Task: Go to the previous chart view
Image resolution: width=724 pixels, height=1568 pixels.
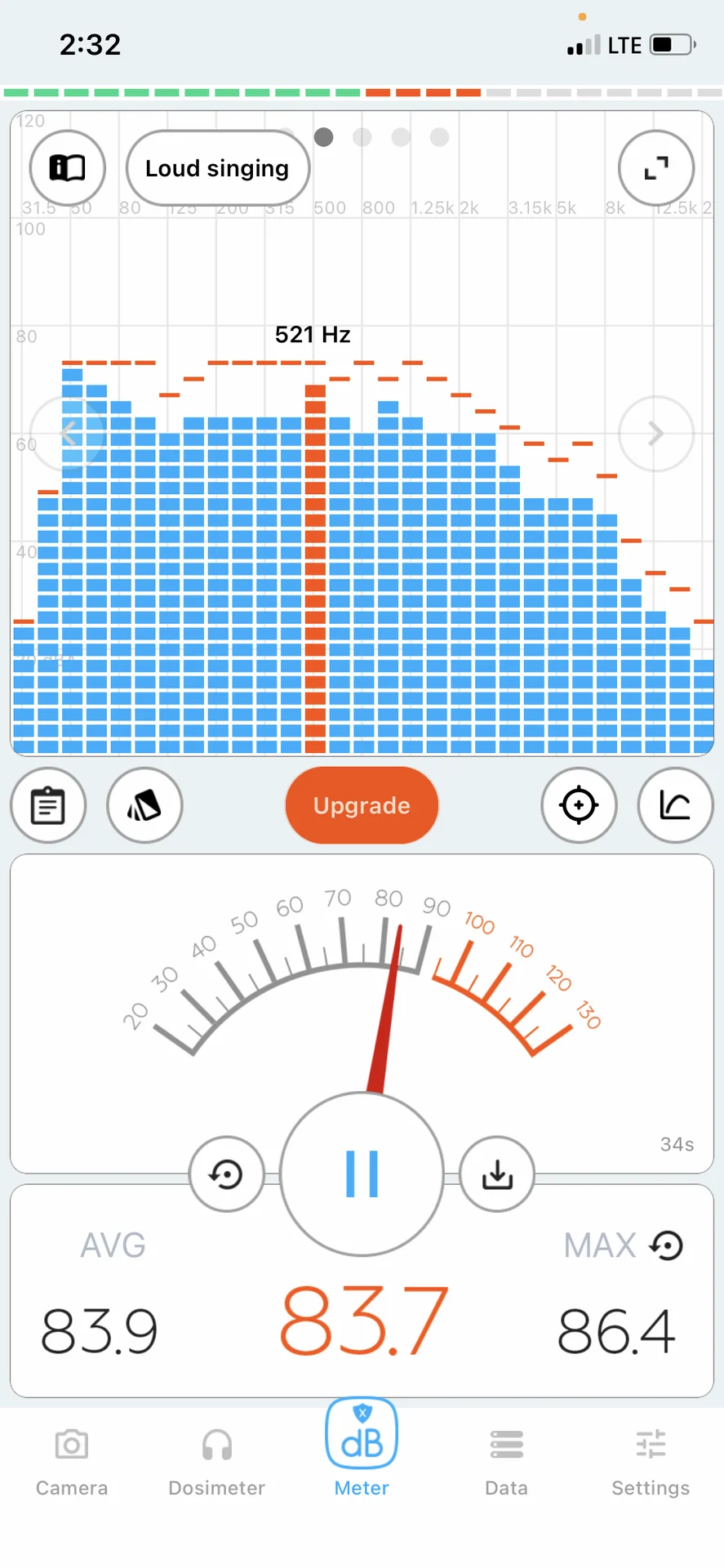Action: click(x=67, y=434)
